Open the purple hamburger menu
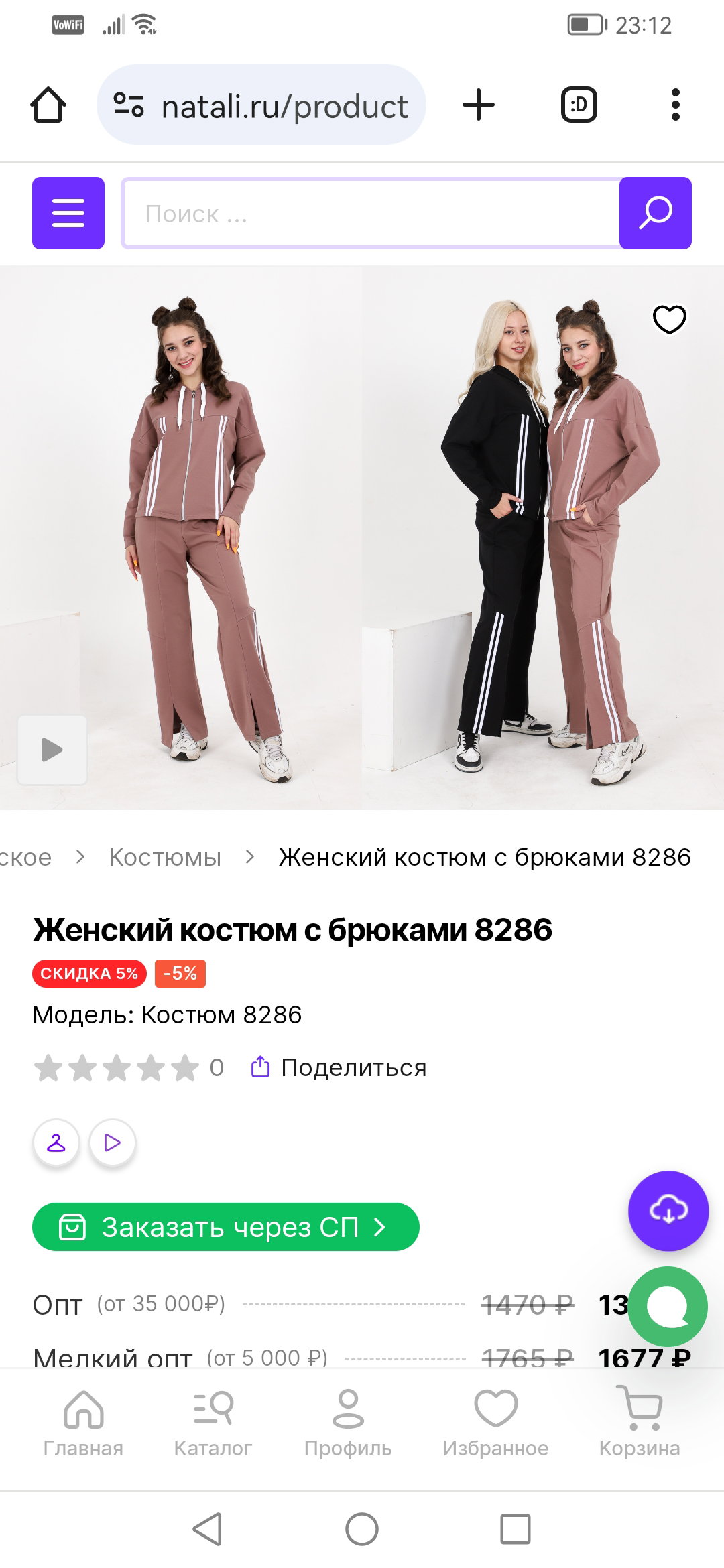 pyautogui.click(x=68, y=213)
